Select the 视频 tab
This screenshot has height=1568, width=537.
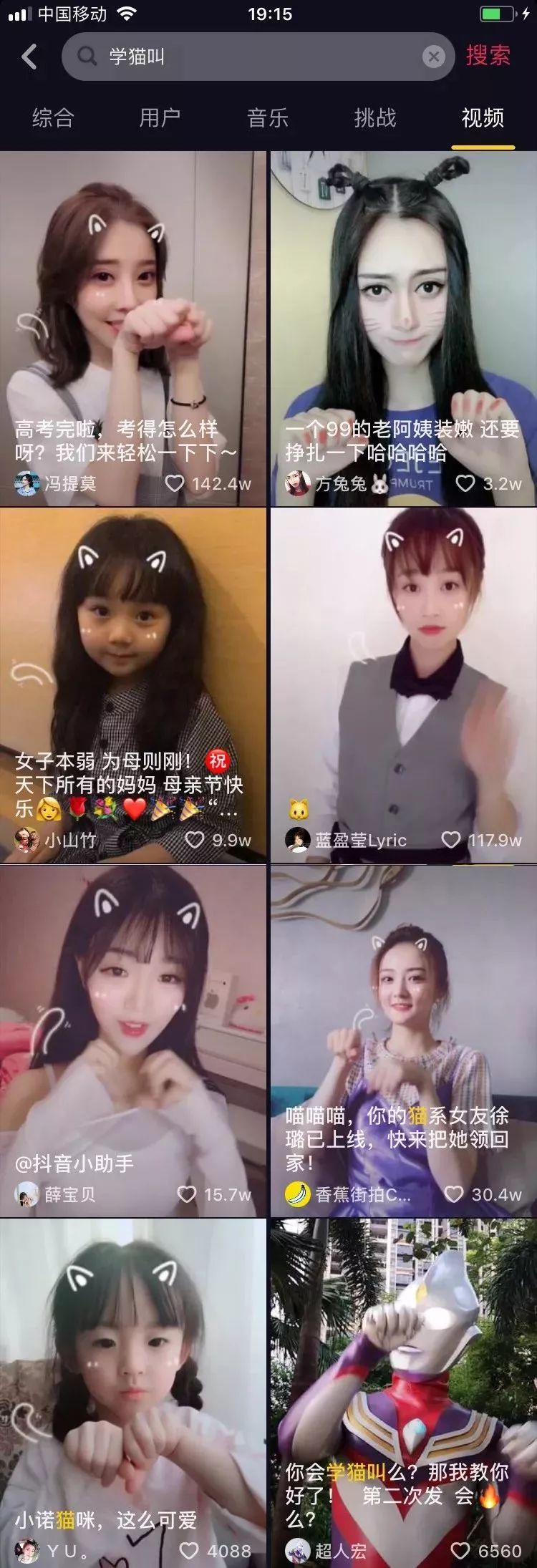pyautogui.click(x=483, y=118)
